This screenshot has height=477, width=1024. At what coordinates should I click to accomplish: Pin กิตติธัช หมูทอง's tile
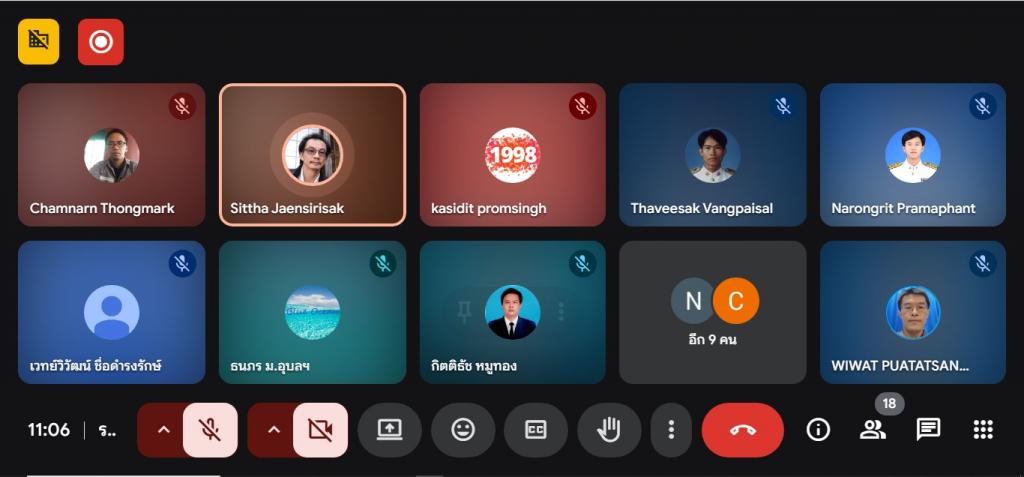(x=463, y=312)
